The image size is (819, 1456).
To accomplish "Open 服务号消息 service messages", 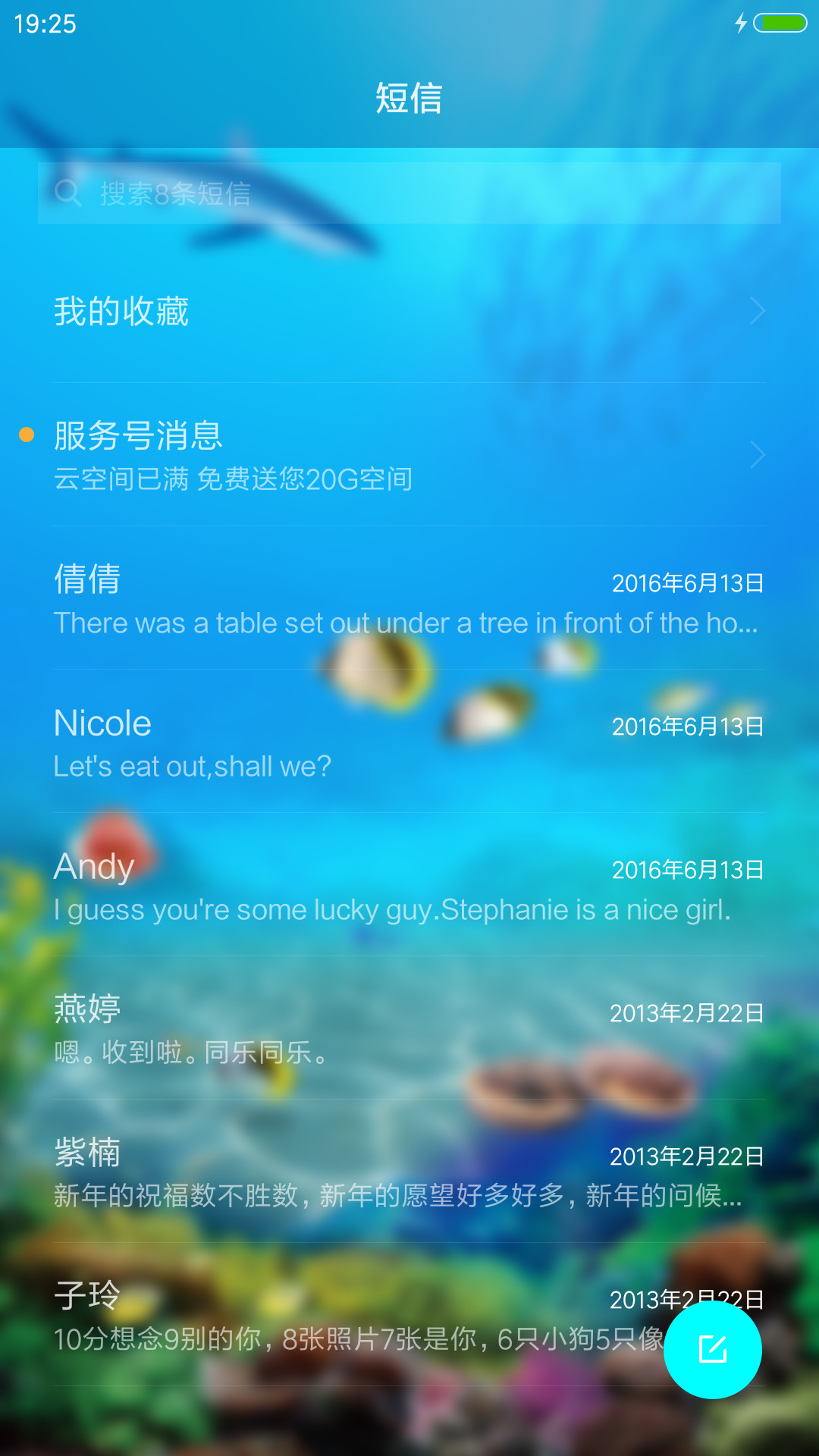I will pyautogui.click(x=409, y=455).
